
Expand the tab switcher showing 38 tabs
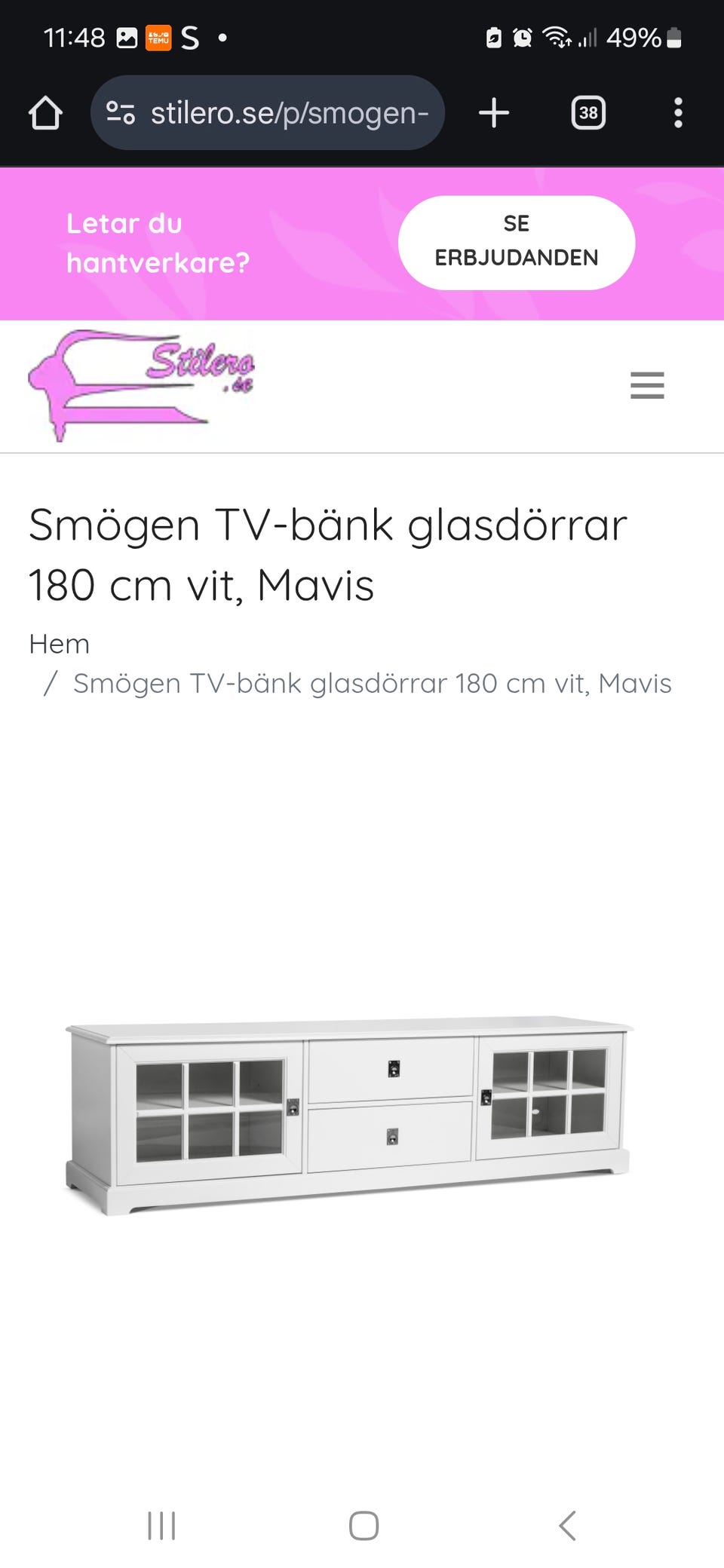point(589,113)
